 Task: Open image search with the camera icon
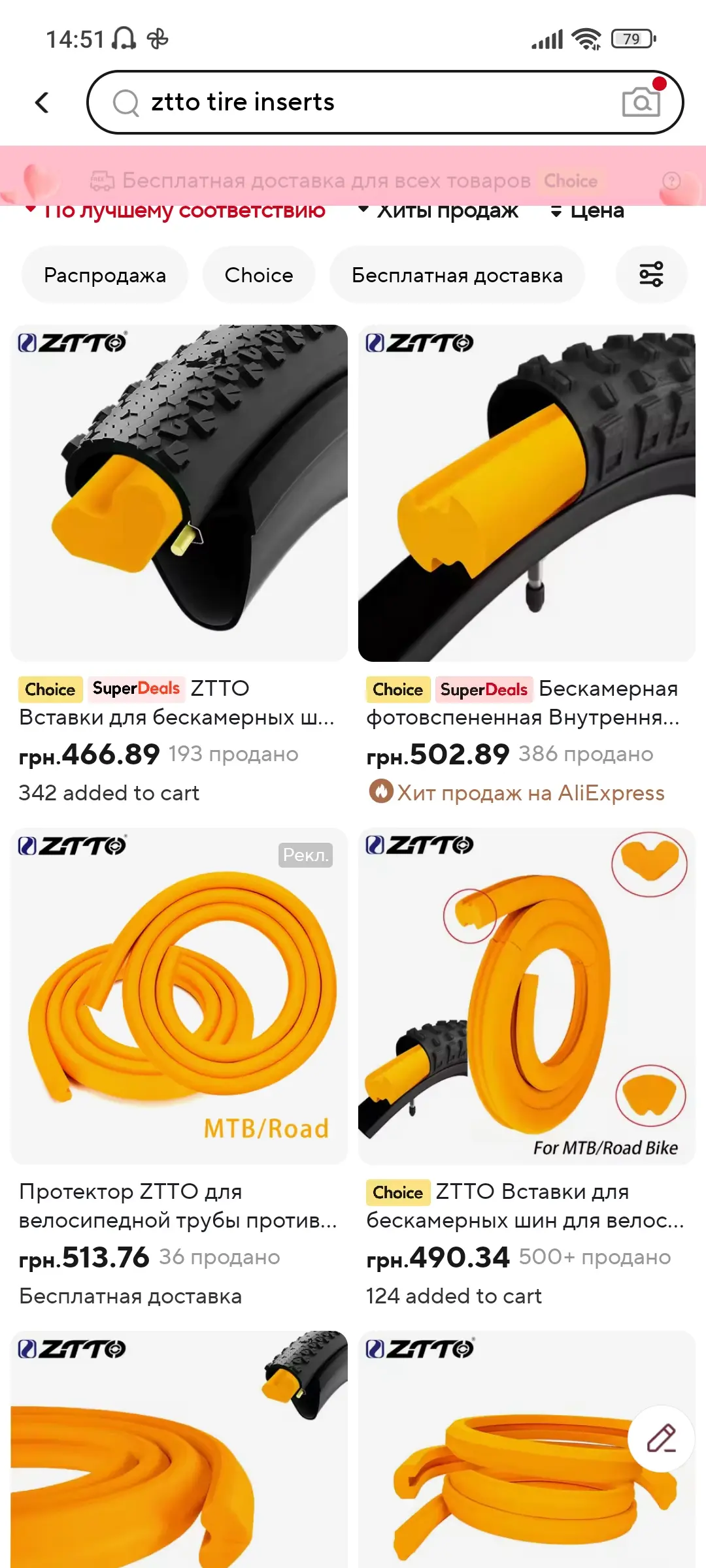641,102
